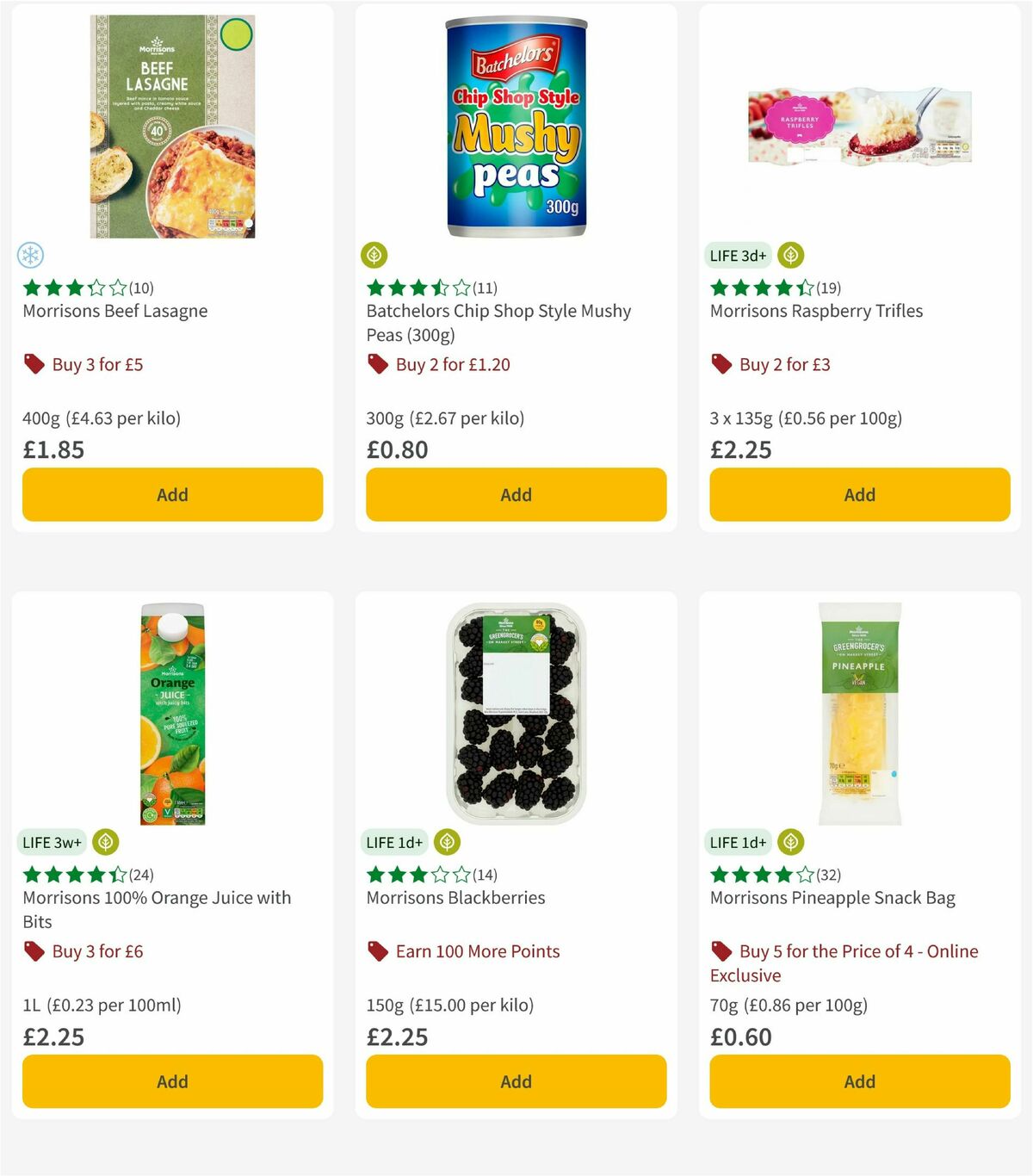Click the leaf icon beside Orange Juice LIFE badge
Screen dimensions: 1033x1176
click(x=105, y=843)
